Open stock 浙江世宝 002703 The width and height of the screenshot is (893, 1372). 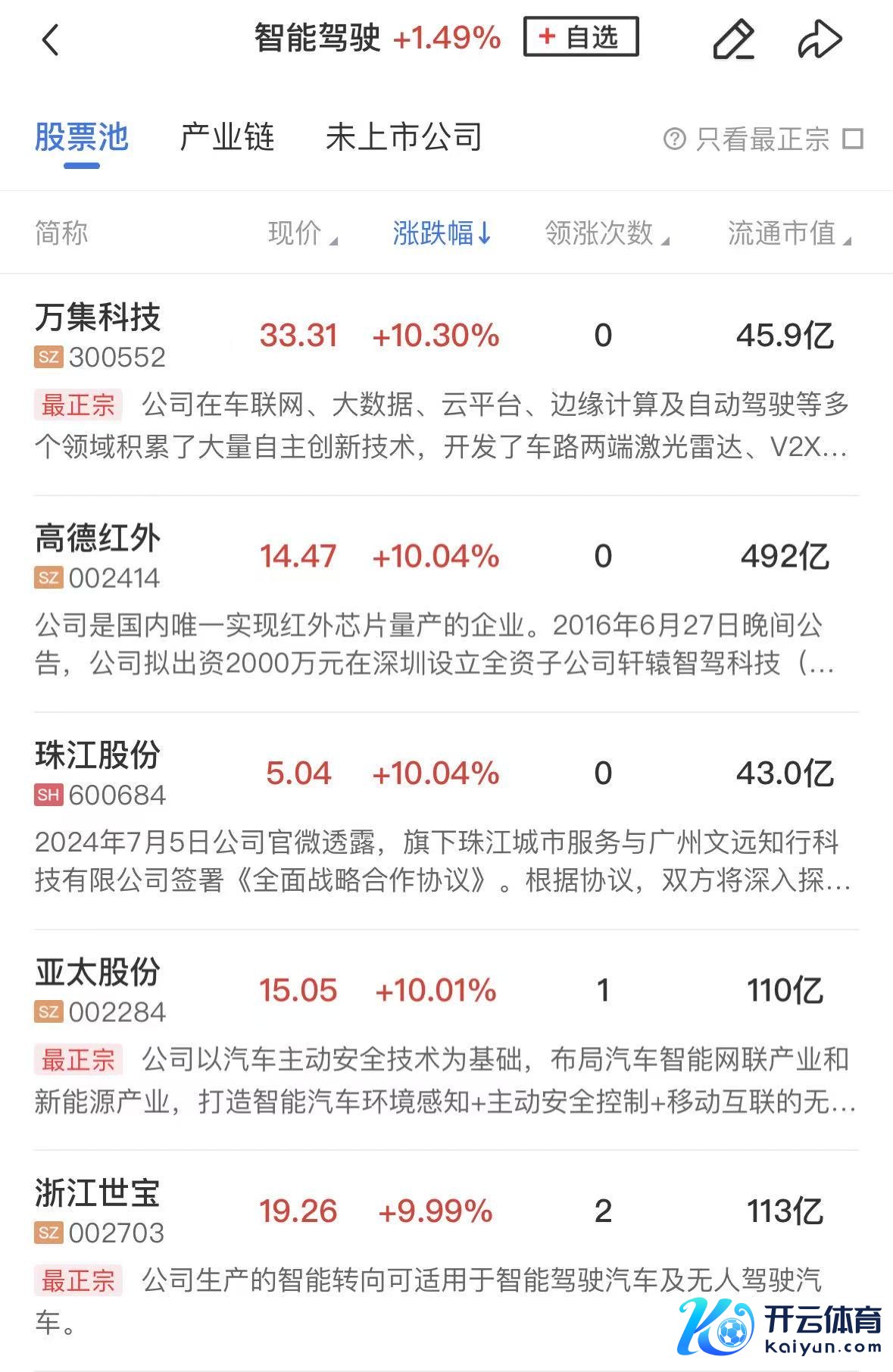(98, 1209)
